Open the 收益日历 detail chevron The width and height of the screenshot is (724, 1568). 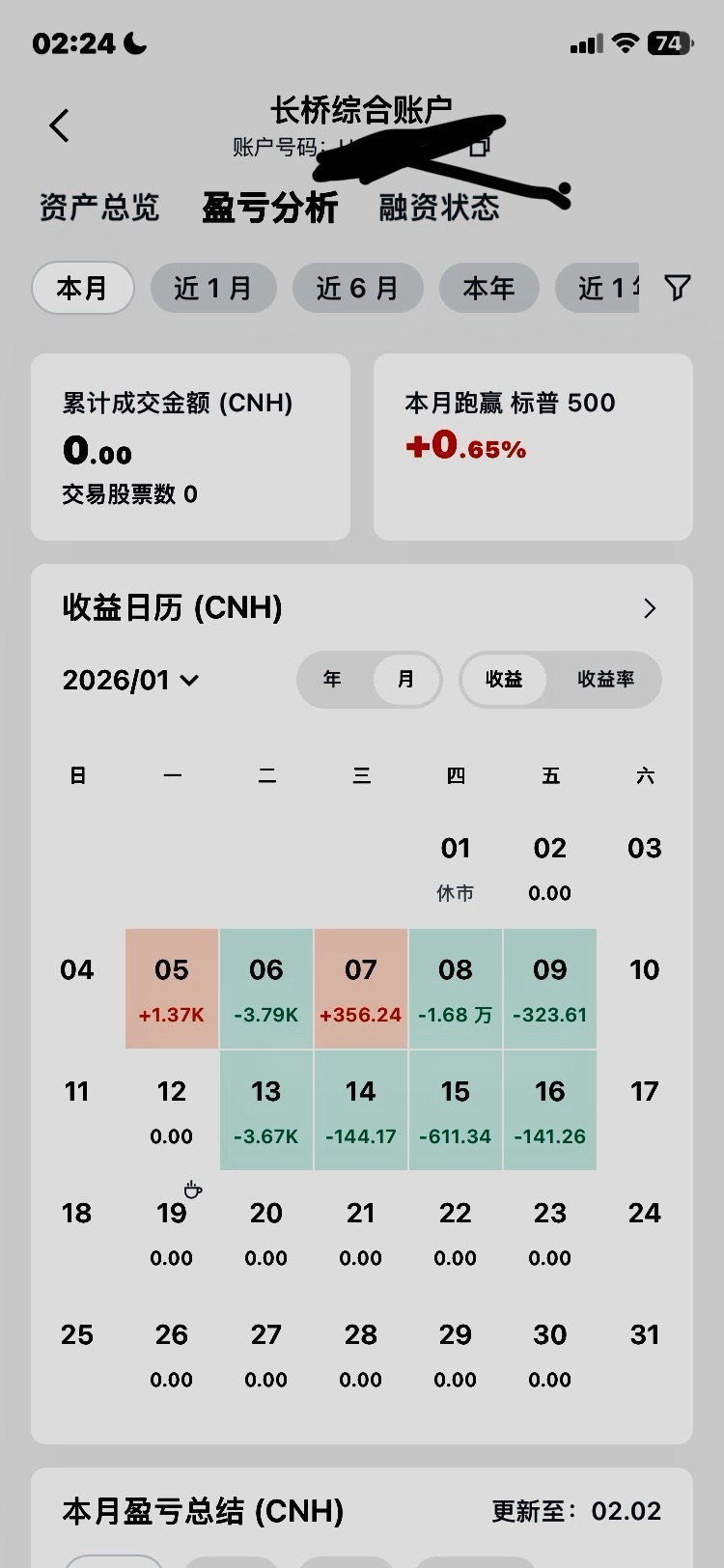[650, 608]
